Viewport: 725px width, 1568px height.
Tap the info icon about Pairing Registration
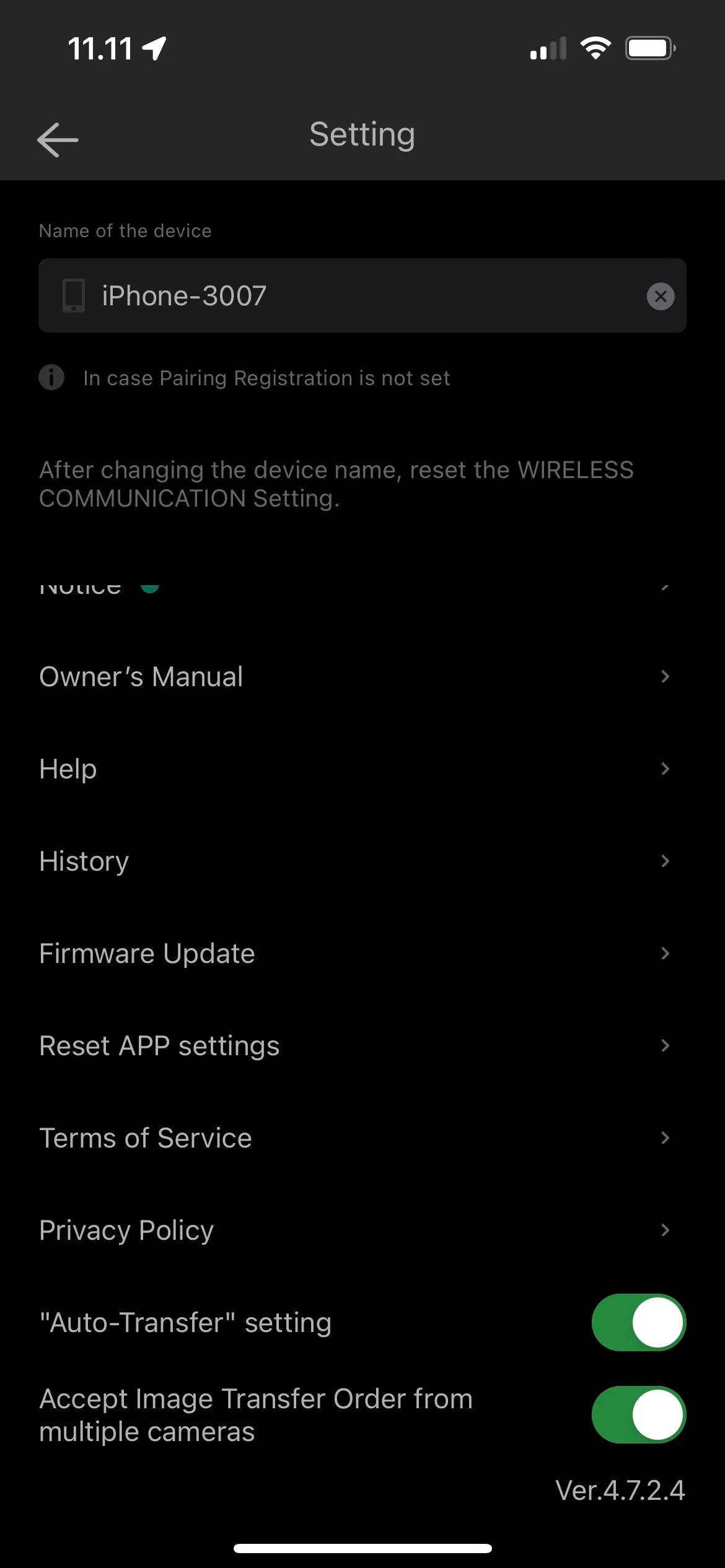[x=51, y=378]
